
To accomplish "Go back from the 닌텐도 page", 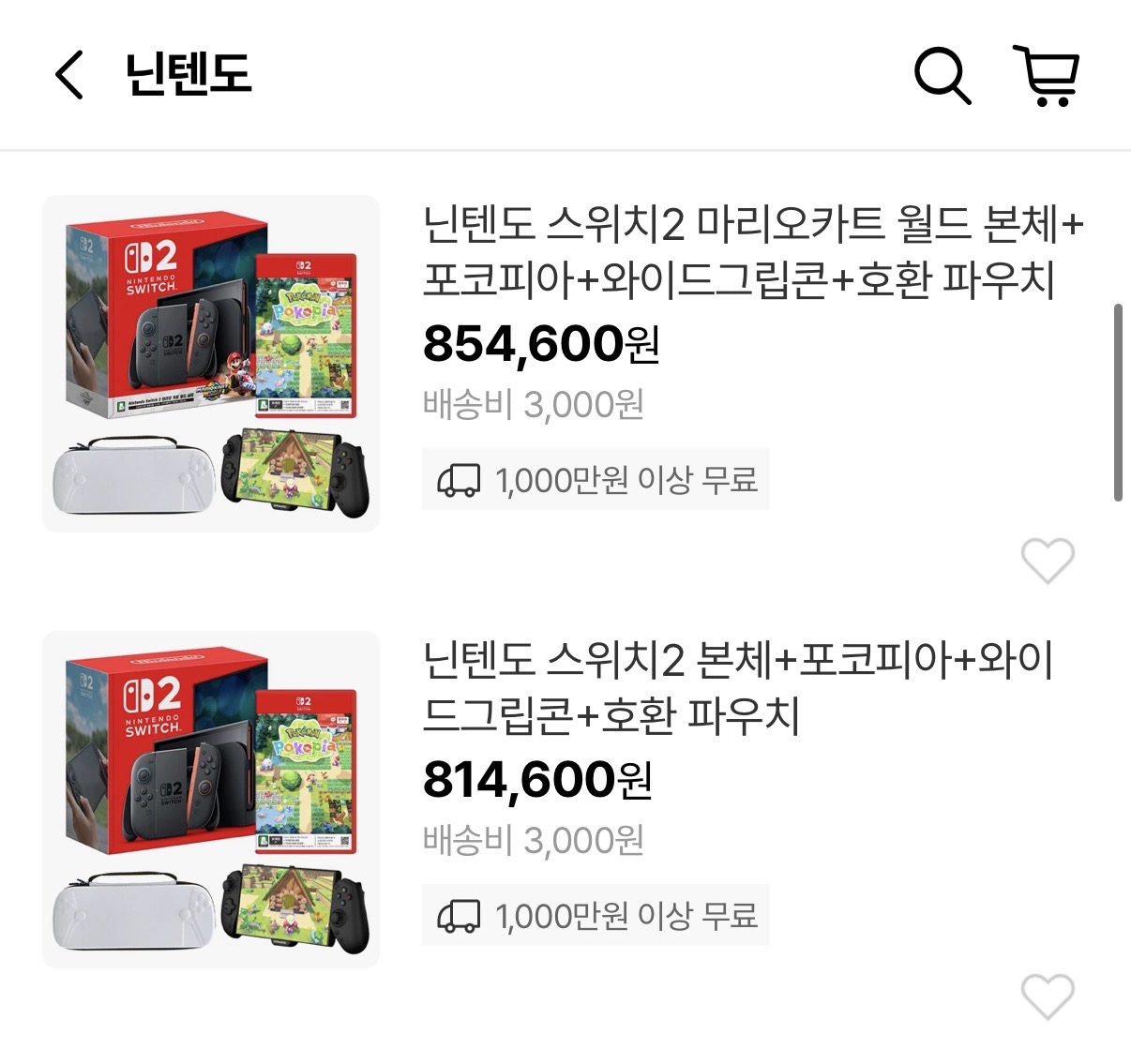I will tap(69, 75).
